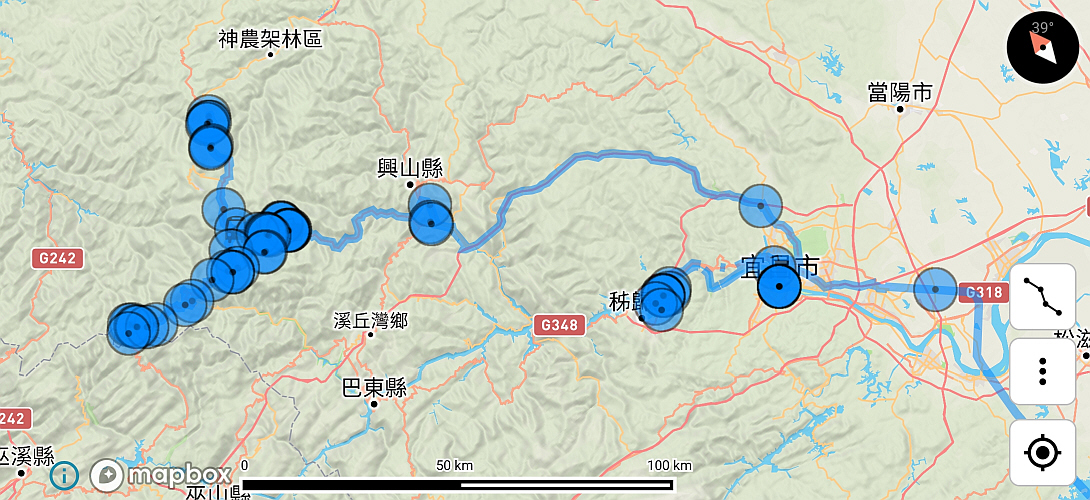Select the blue marker near 興山縣
Image resolution: width=1090 pixels, height=500 pixels.
pos(431,222)
